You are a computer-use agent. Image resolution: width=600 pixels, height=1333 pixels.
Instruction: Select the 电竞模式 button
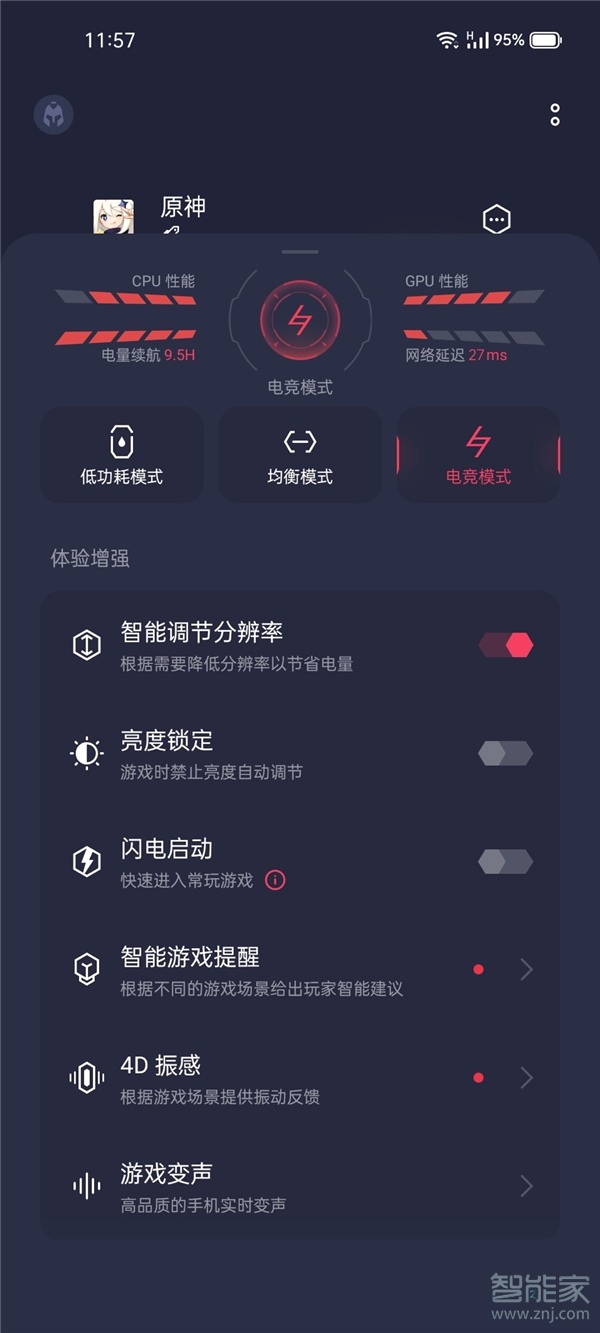click(x=478, y=455)
